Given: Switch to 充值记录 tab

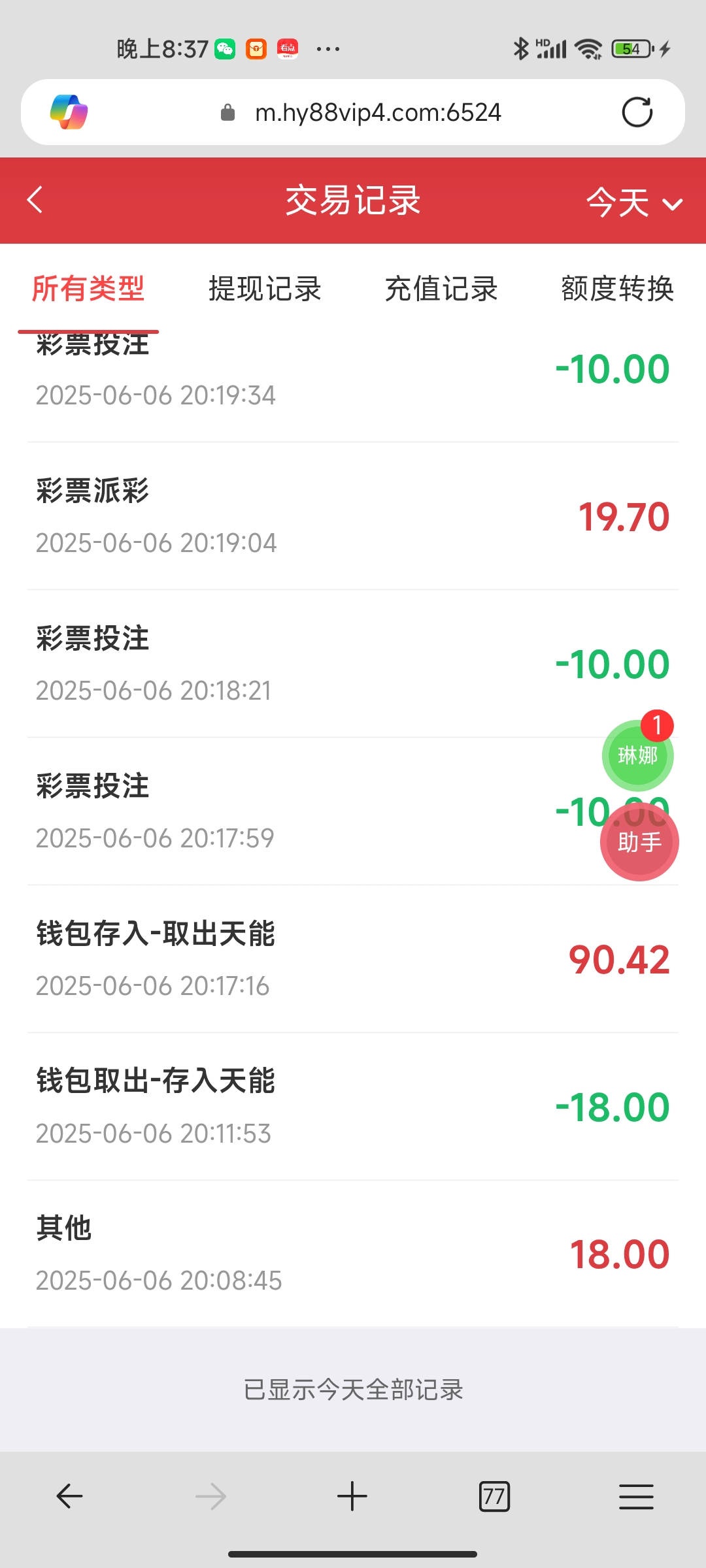Looking at the screenshot, I should tap(441, 289).
